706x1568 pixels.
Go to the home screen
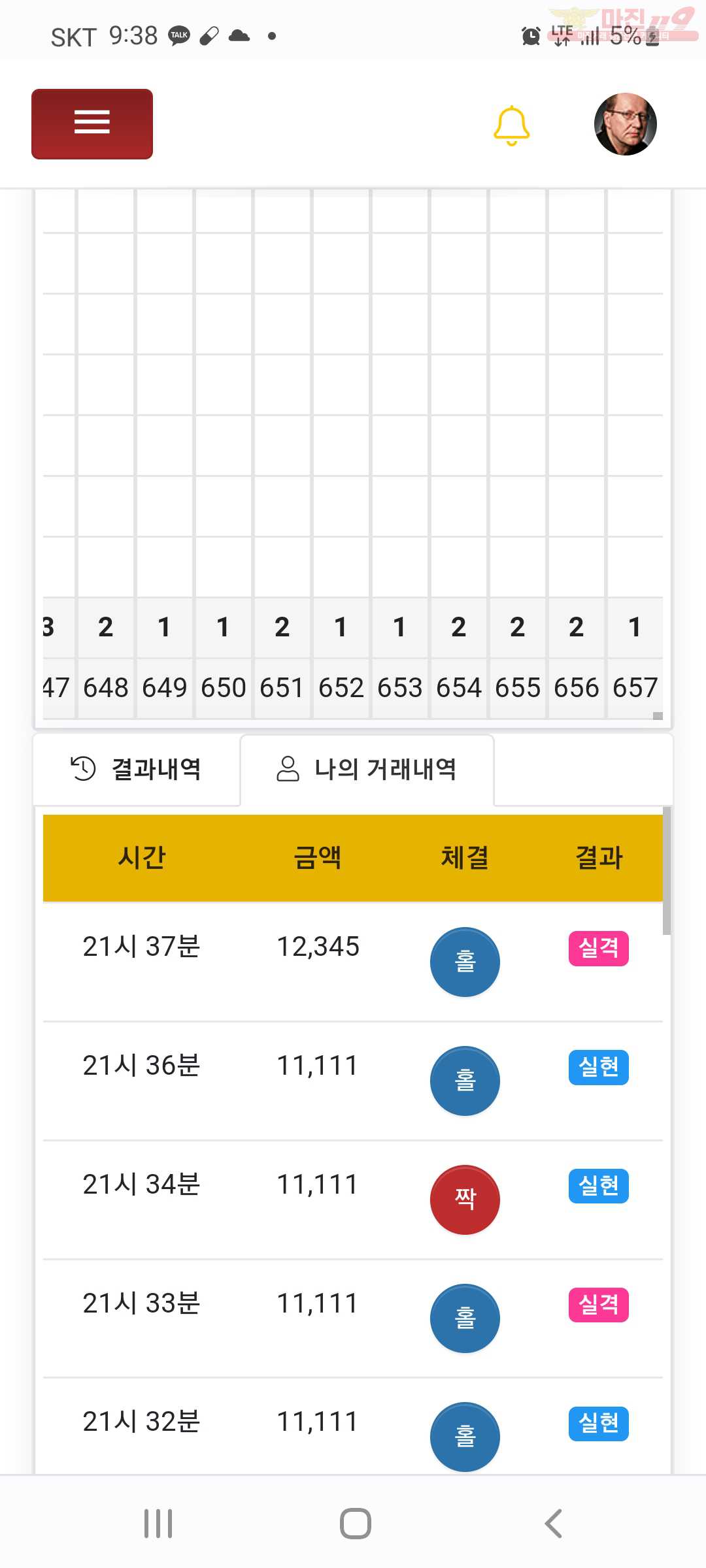point(355,1524)
